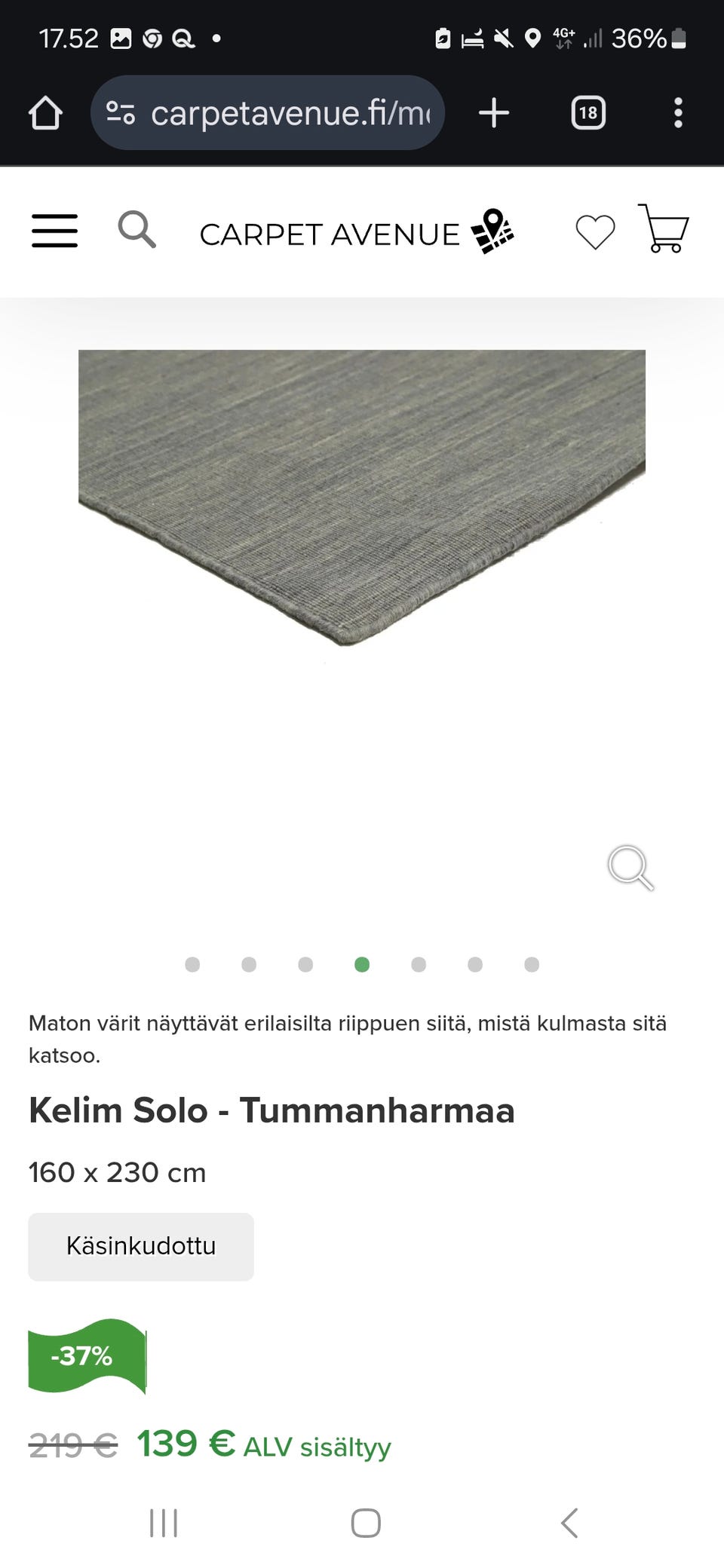Open Android recent apps
The height and width of the screenshot is (1568, 724).
(163, 1521)
